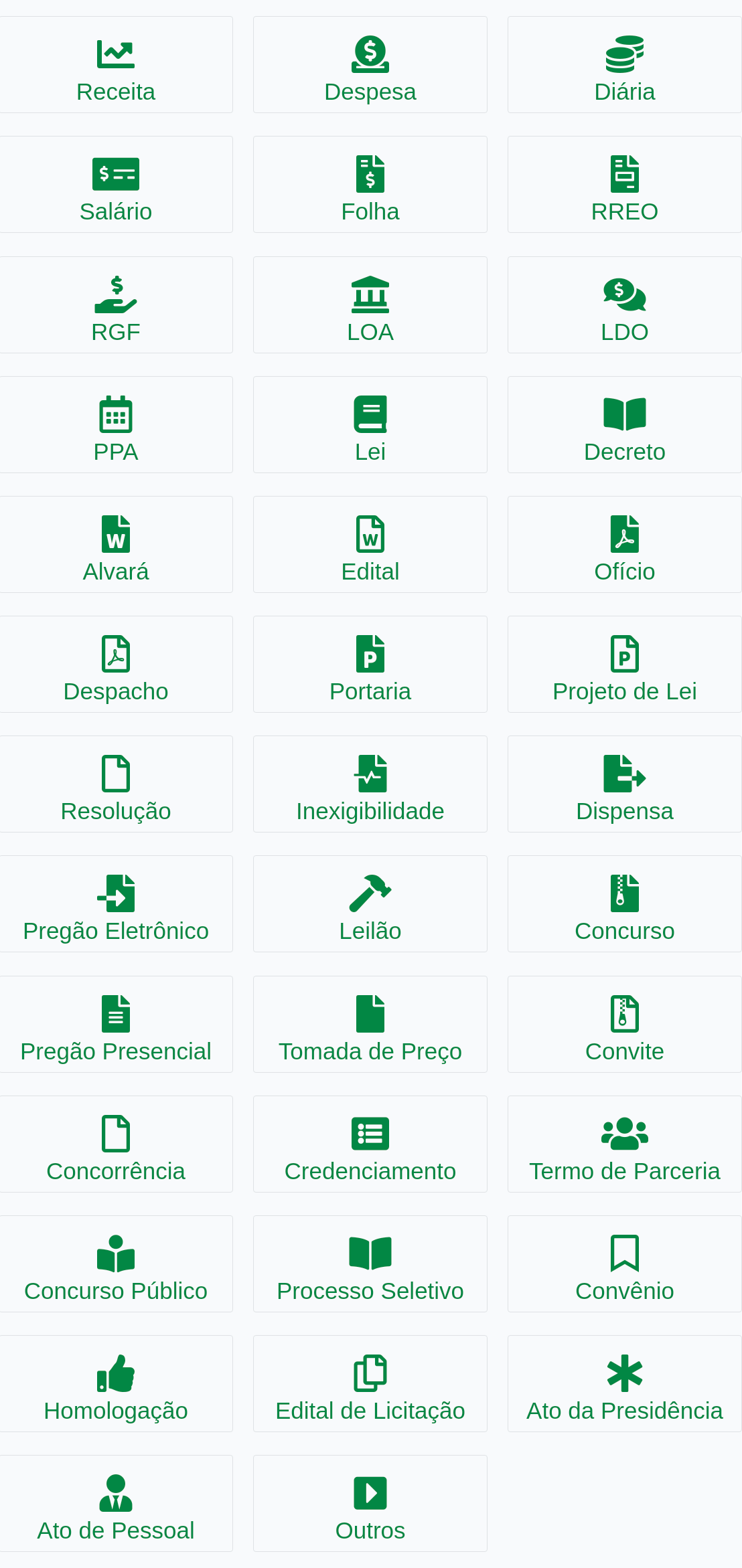Screen dimensions: 742x1568
Task: Open the Inexigibilidade tile
Action: (x=370, y=784)
